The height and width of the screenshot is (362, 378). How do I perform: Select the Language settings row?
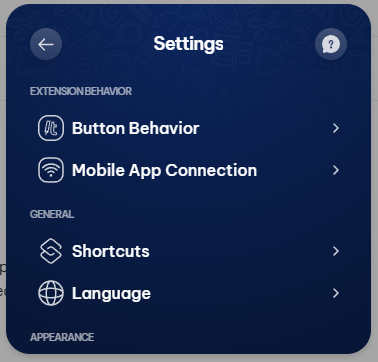click(x=189, y=293)
